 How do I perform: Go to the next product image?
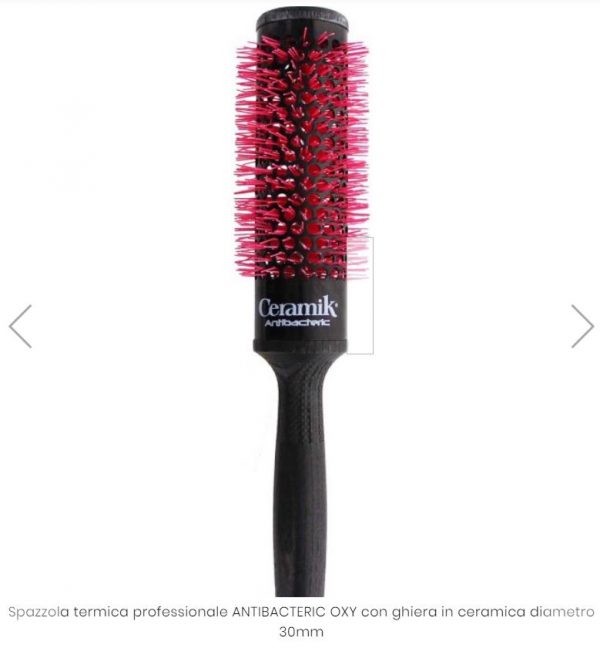tap(581, 326)
